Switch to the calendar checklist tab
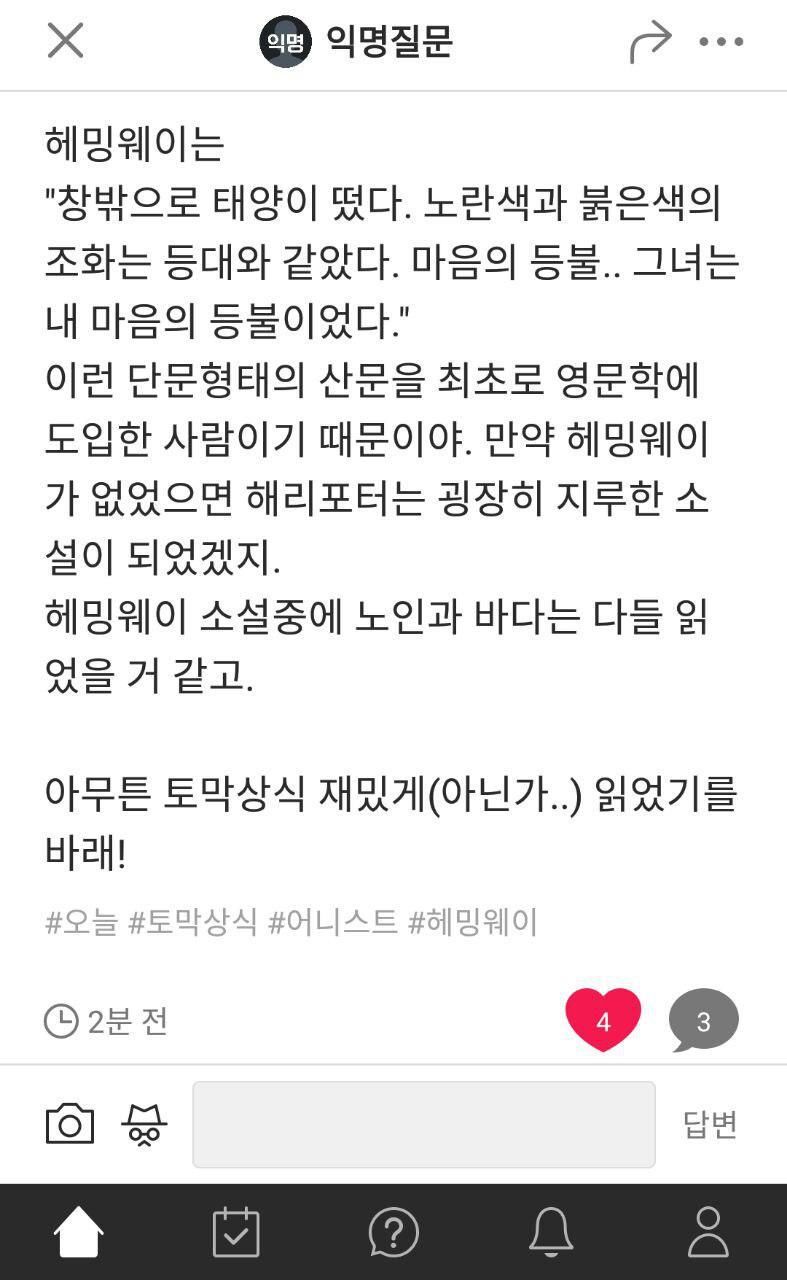The height and width of the screenshot is (1280, 787). tap(236, 1231)
